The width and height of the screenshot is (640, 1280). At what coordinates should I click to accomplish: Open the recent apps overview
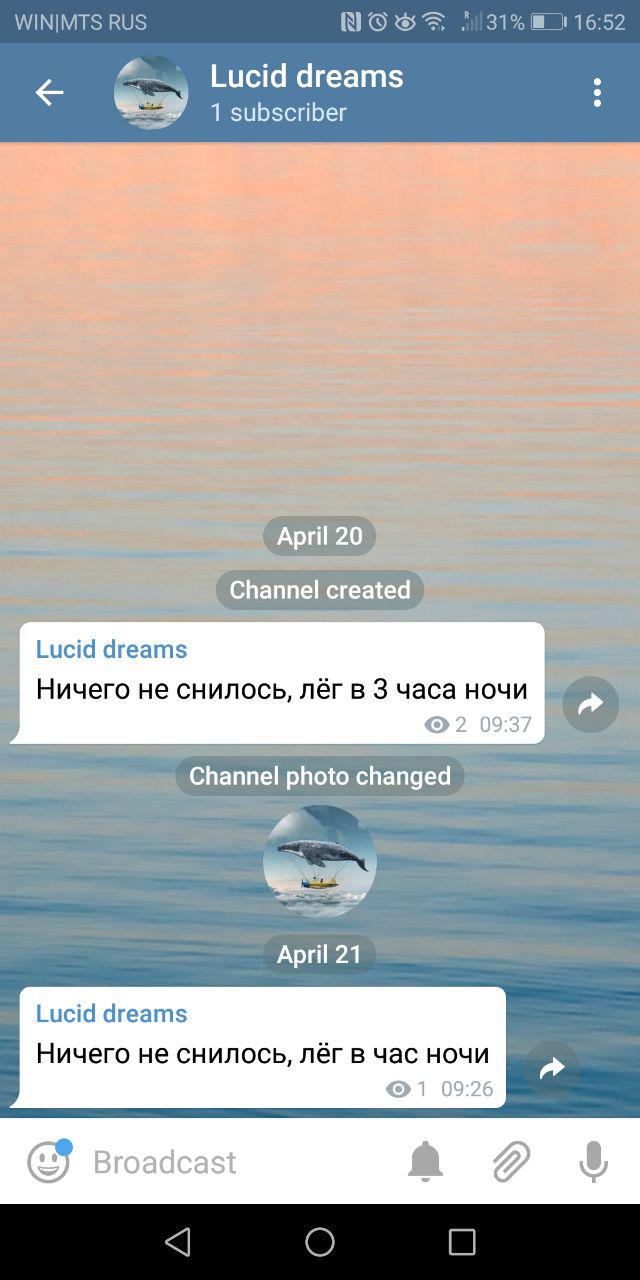pos(462,1242)
